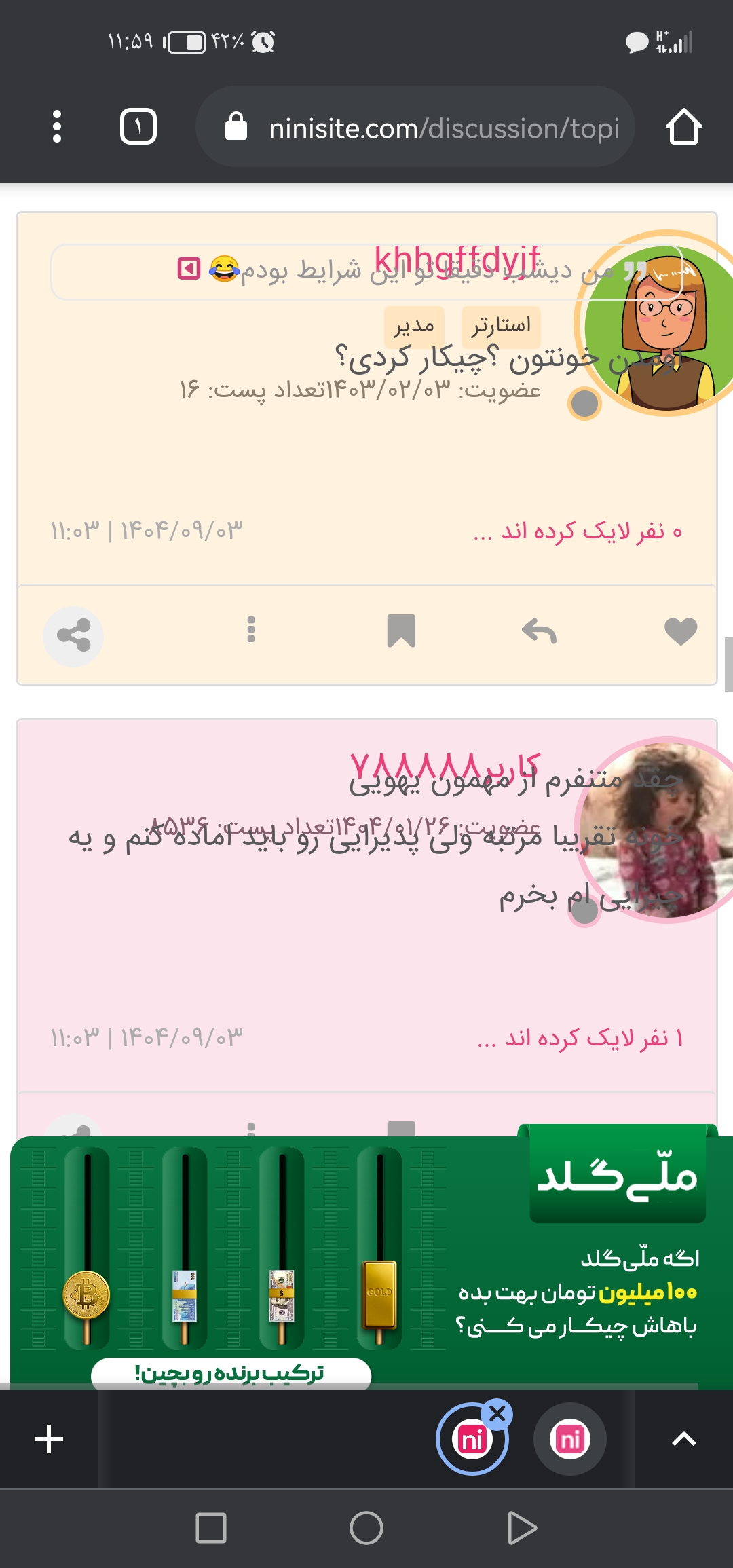Close the active ninisite tab
Screen dimensions: 733x1568
(x=497, y=1415)
